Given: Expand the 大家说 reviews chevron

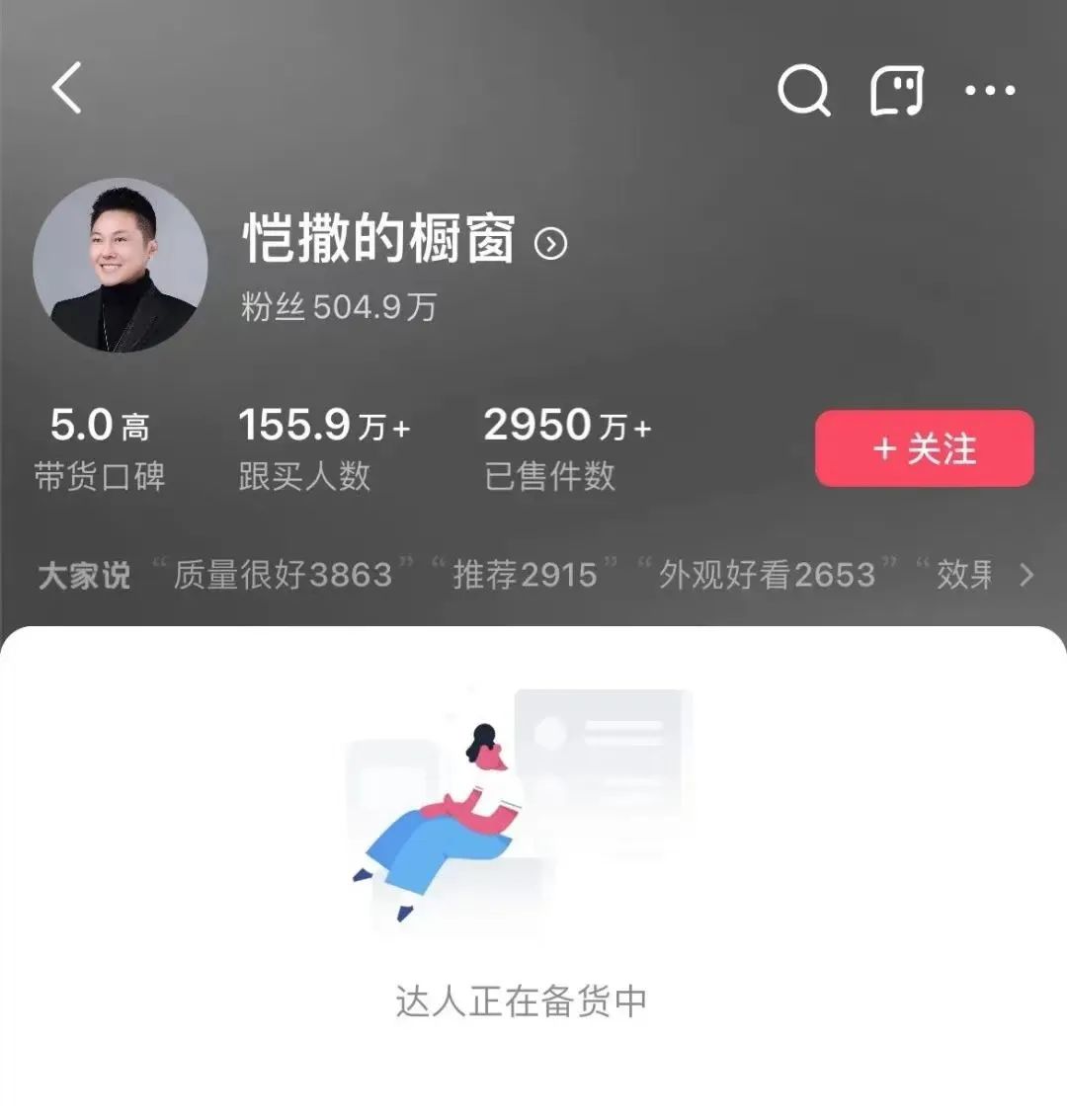Looking at the screenshot, I should point(1026,575).
